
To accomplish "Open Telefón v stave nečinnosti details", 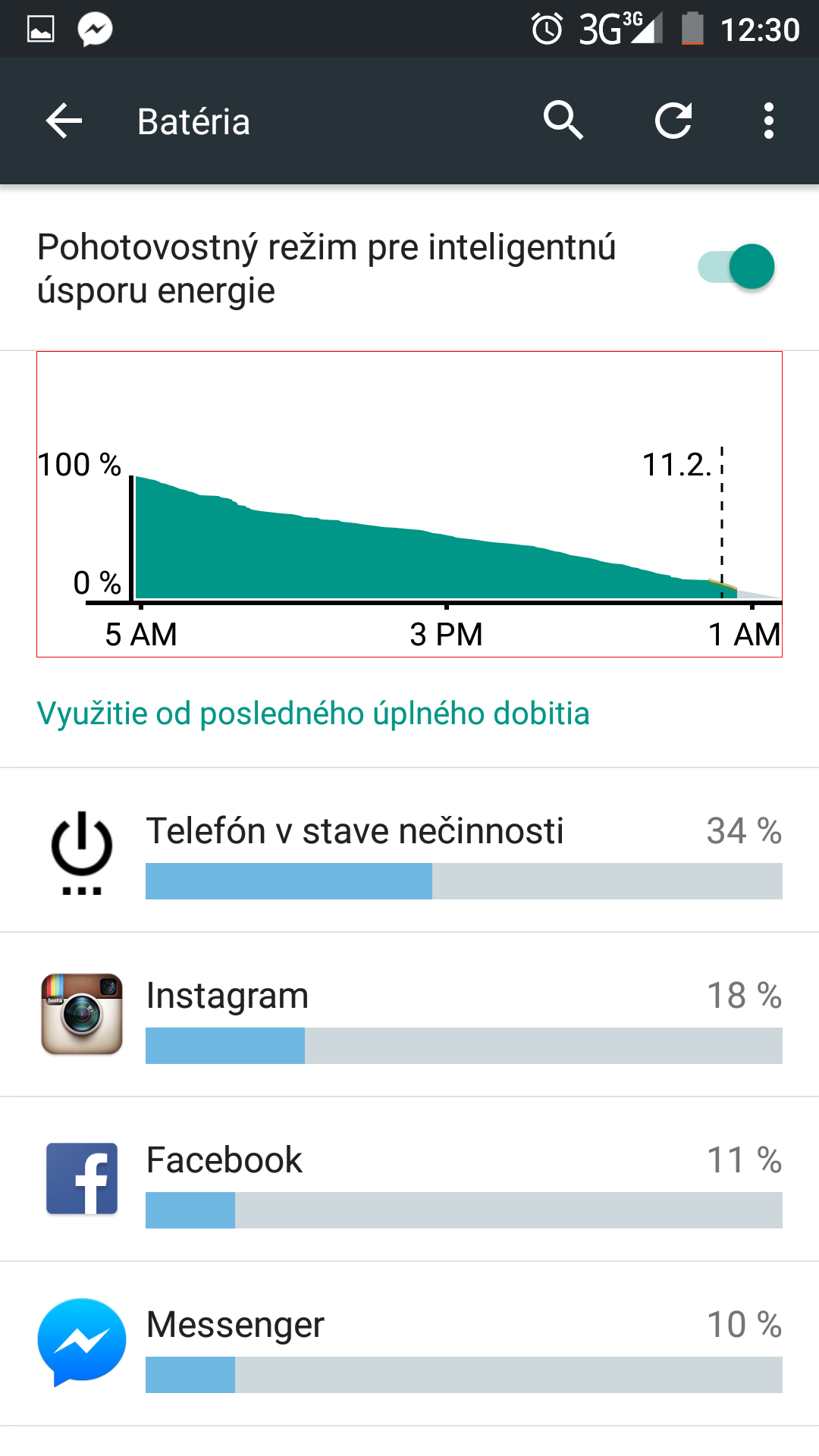I will (x=409, y=851).
